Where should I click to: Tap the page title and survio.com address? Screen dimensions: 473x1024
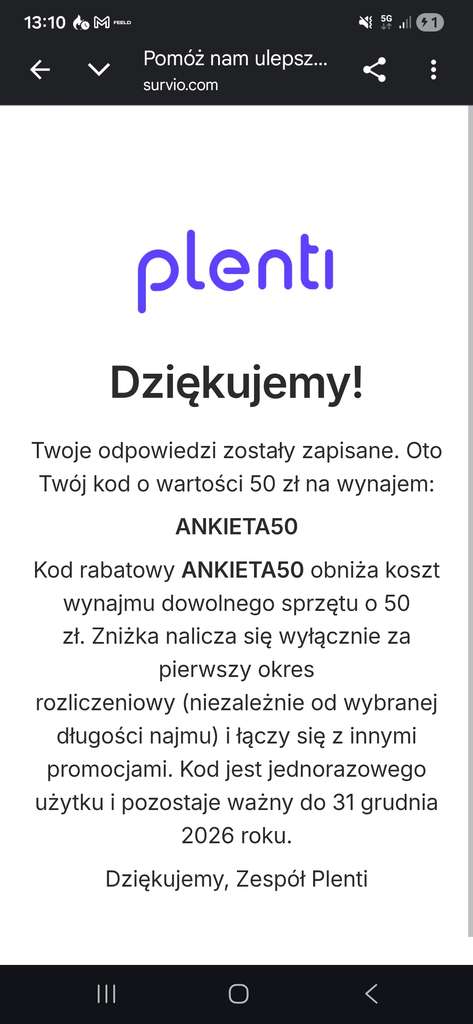coord(235,71)
